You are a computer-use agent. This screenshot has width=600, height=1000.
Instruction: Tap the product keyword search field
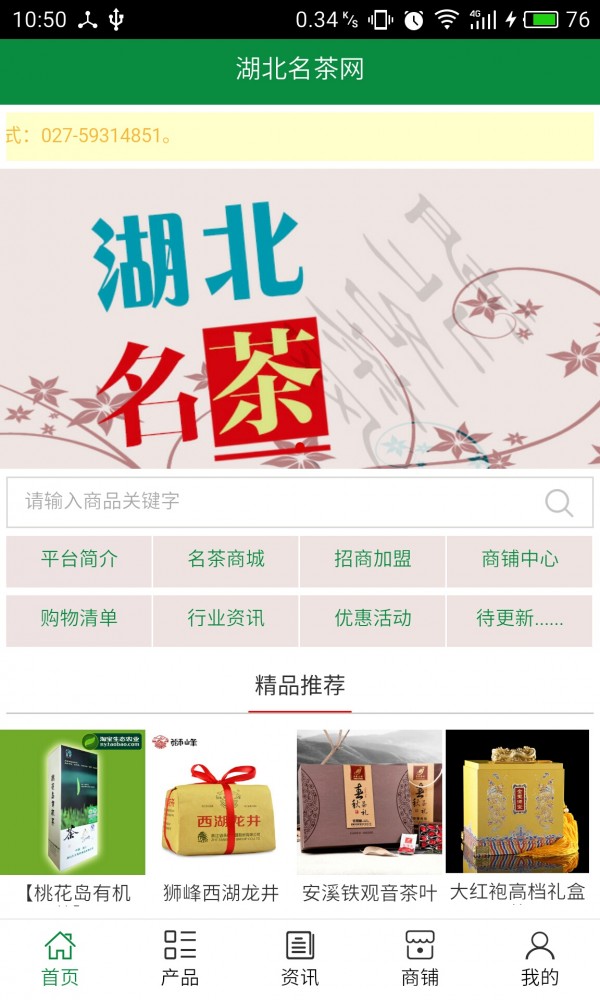coord(270,501)
